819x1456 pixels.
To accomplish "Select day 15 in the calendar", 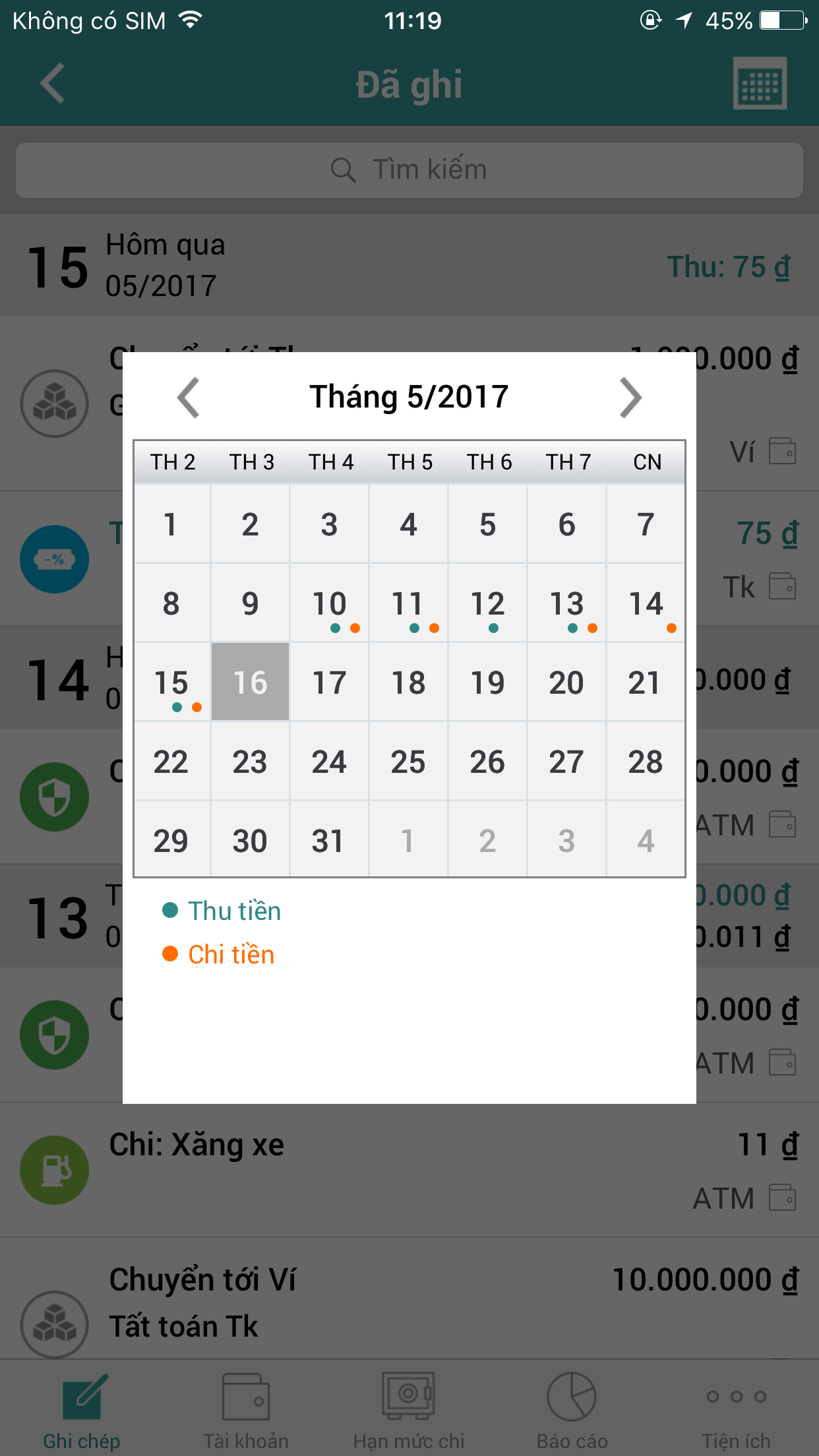I will 172,682.
